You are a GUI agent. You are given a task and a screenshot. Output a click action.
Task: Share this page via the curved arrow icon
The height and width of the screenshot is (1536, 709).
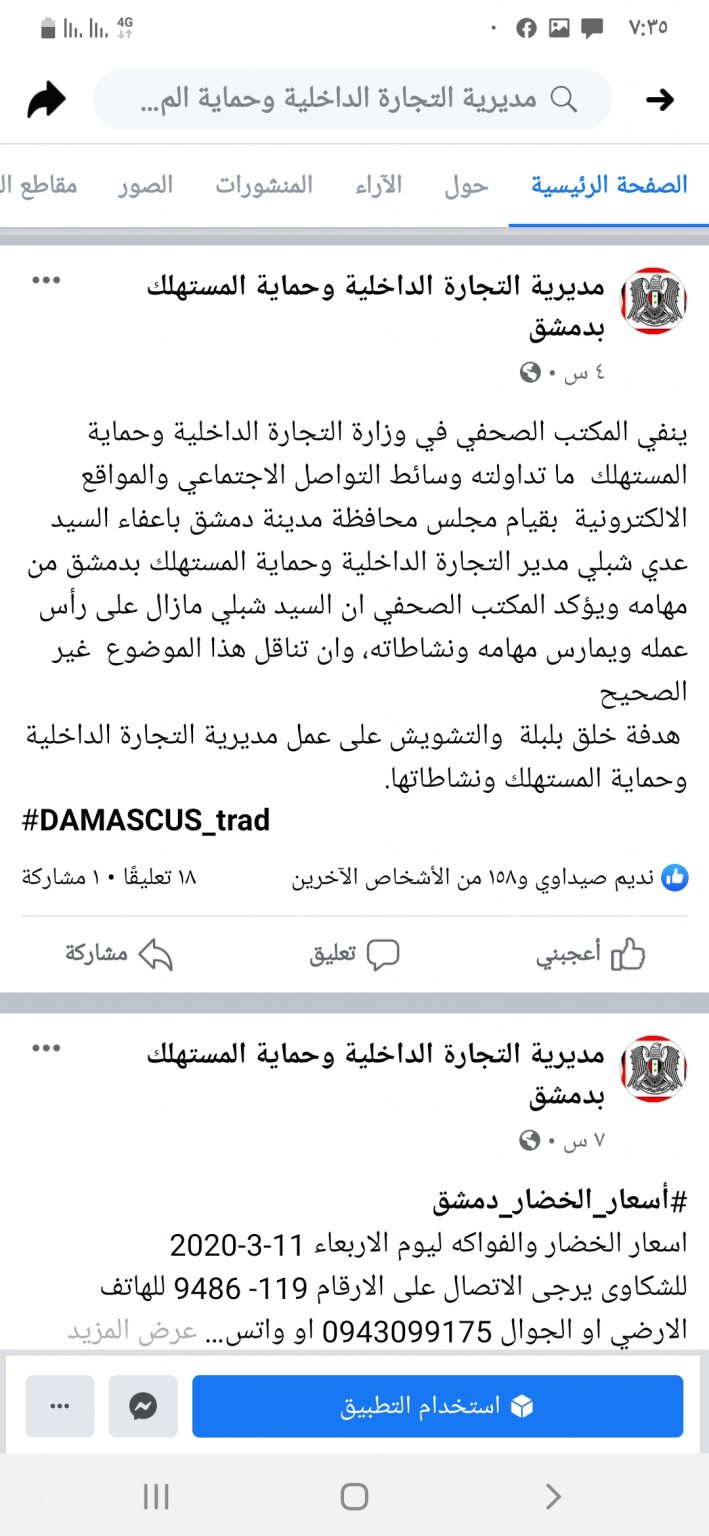pos(46,99)
